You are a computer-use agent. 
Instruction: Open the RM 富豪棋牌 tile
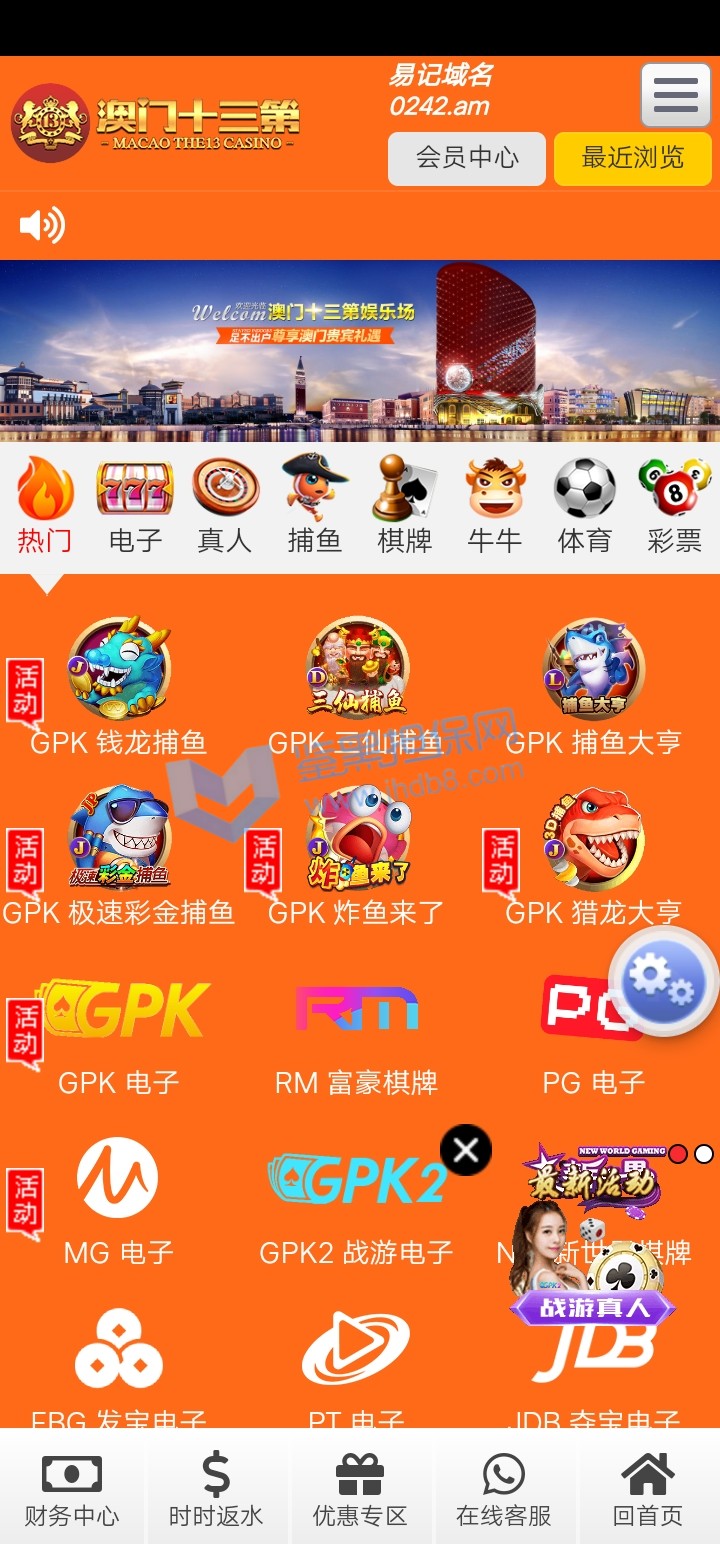(x=357, y=1030)
